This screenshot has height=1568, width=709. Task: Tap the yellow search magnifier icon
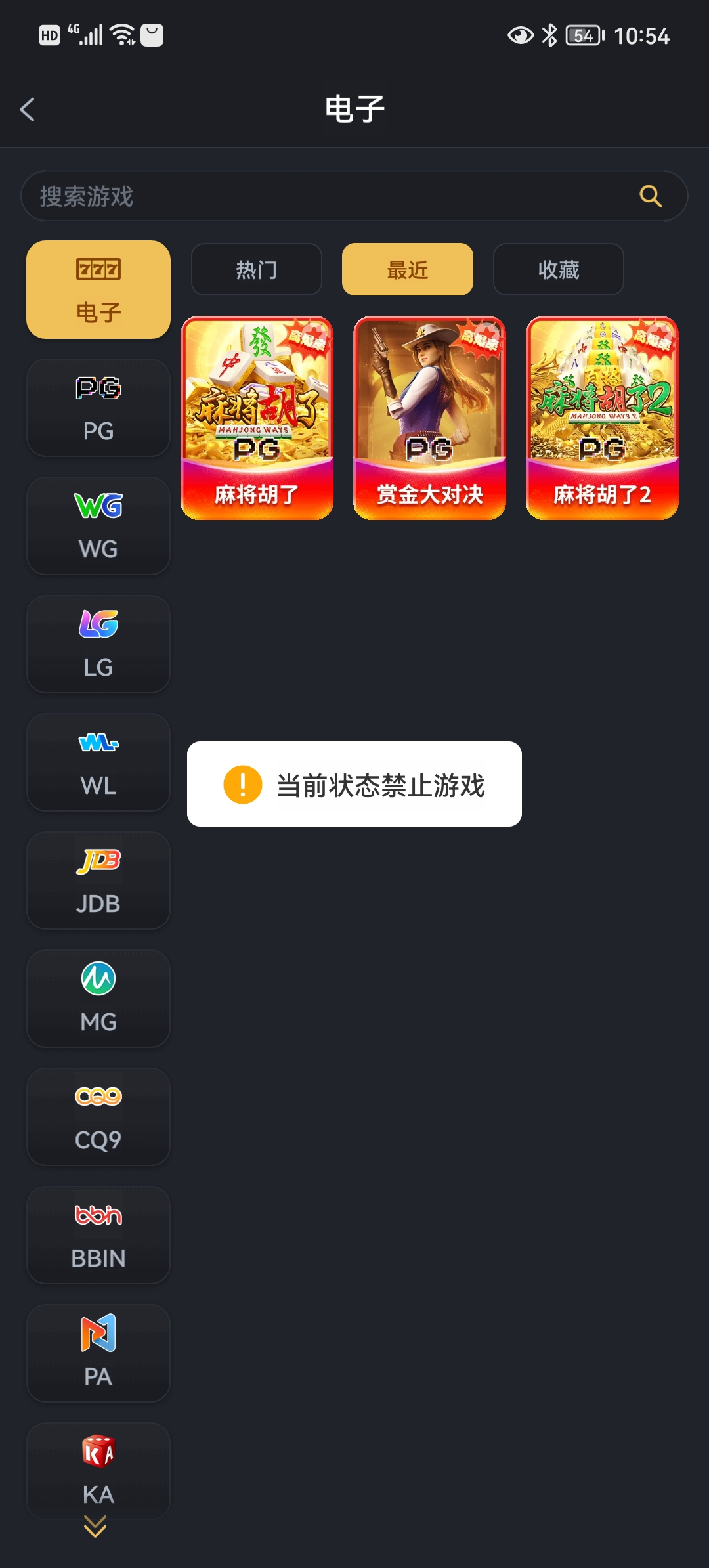tap(650, 196)
